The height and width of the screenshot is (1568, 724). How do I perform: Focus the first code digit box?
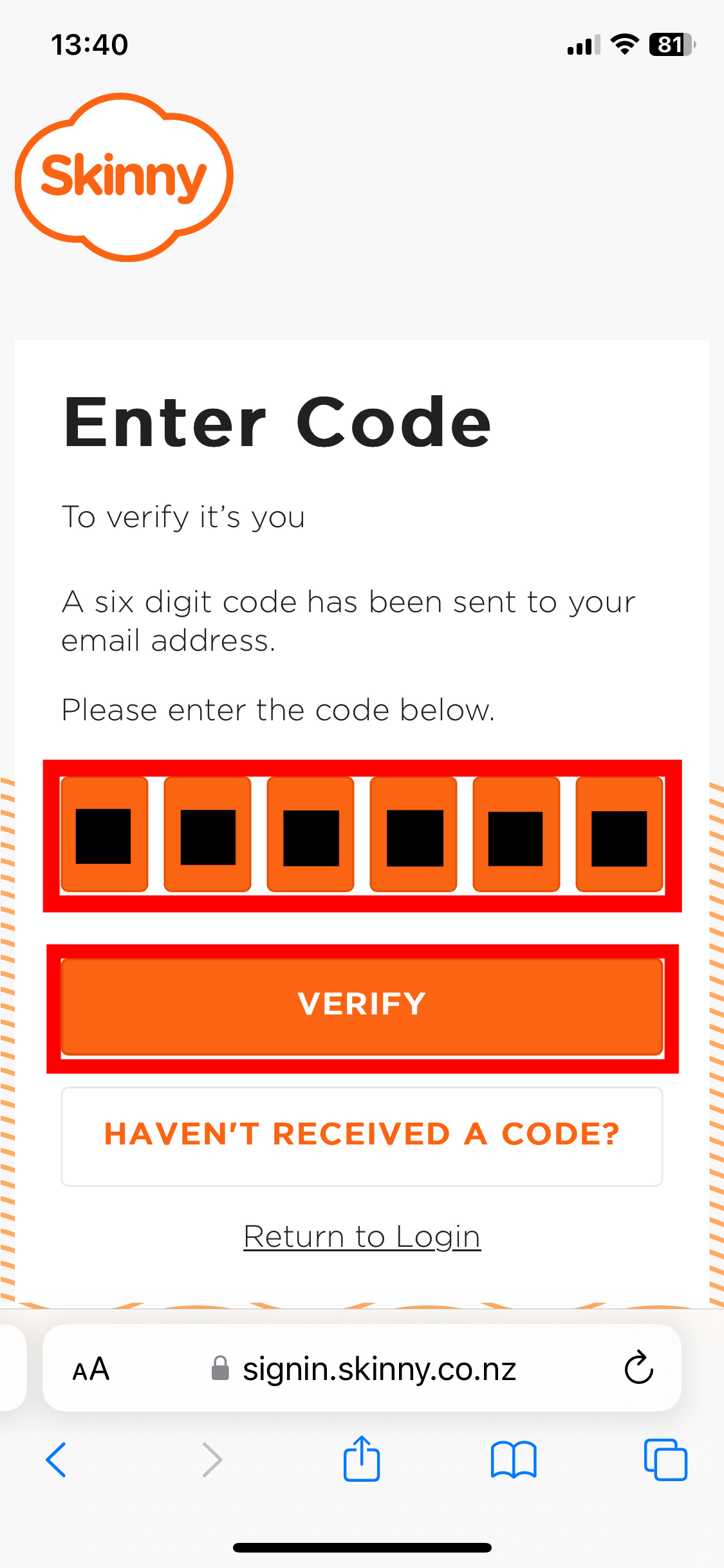104,834
